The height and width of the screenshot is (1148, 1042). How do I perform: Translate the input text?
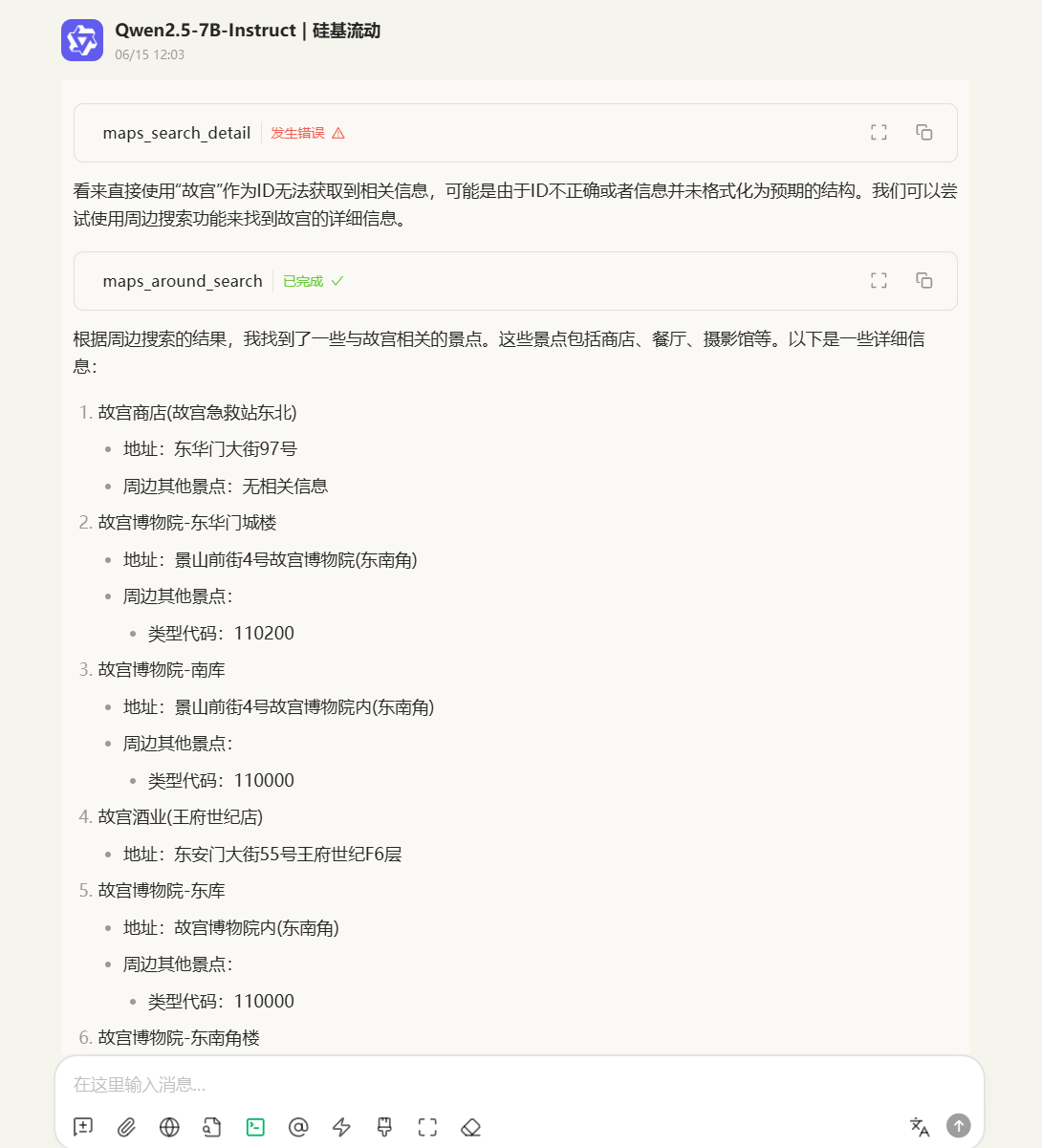[x=920, y=1126]
